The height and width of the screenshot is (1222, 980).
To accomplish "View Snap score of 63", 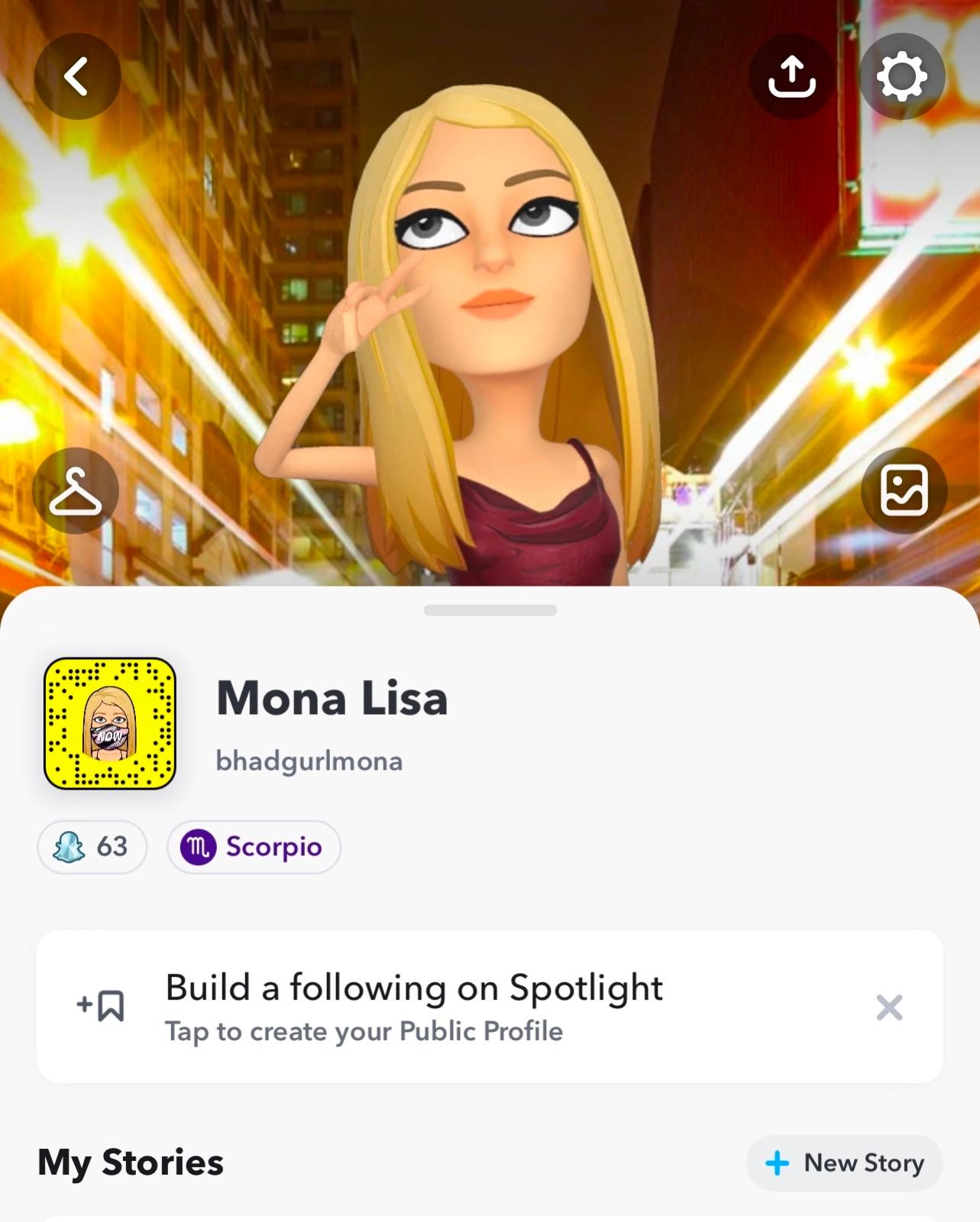I will [x=92, y=847].
